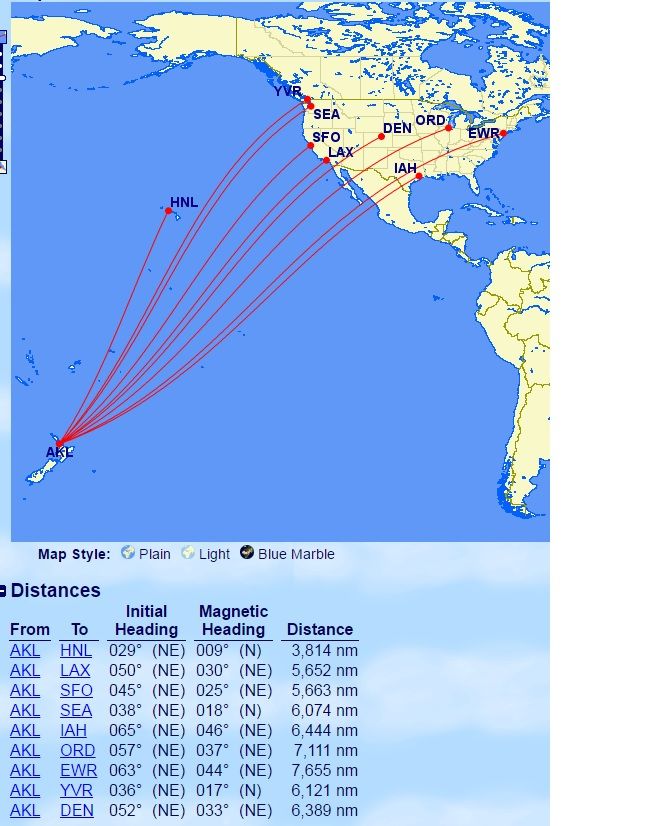
Task: Open the AKL link in the HNL row
Action: point(25,651)
